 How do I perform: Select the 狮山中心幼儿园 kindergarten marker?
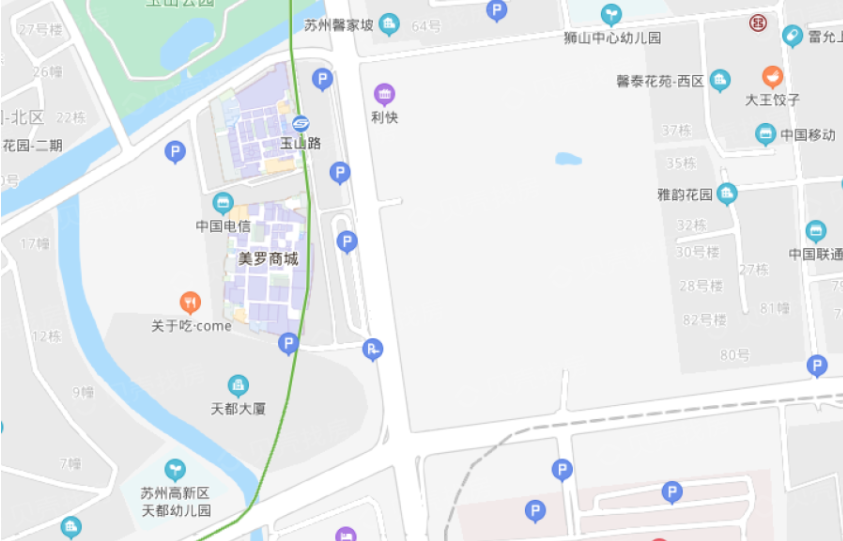[x=611, y=15]
